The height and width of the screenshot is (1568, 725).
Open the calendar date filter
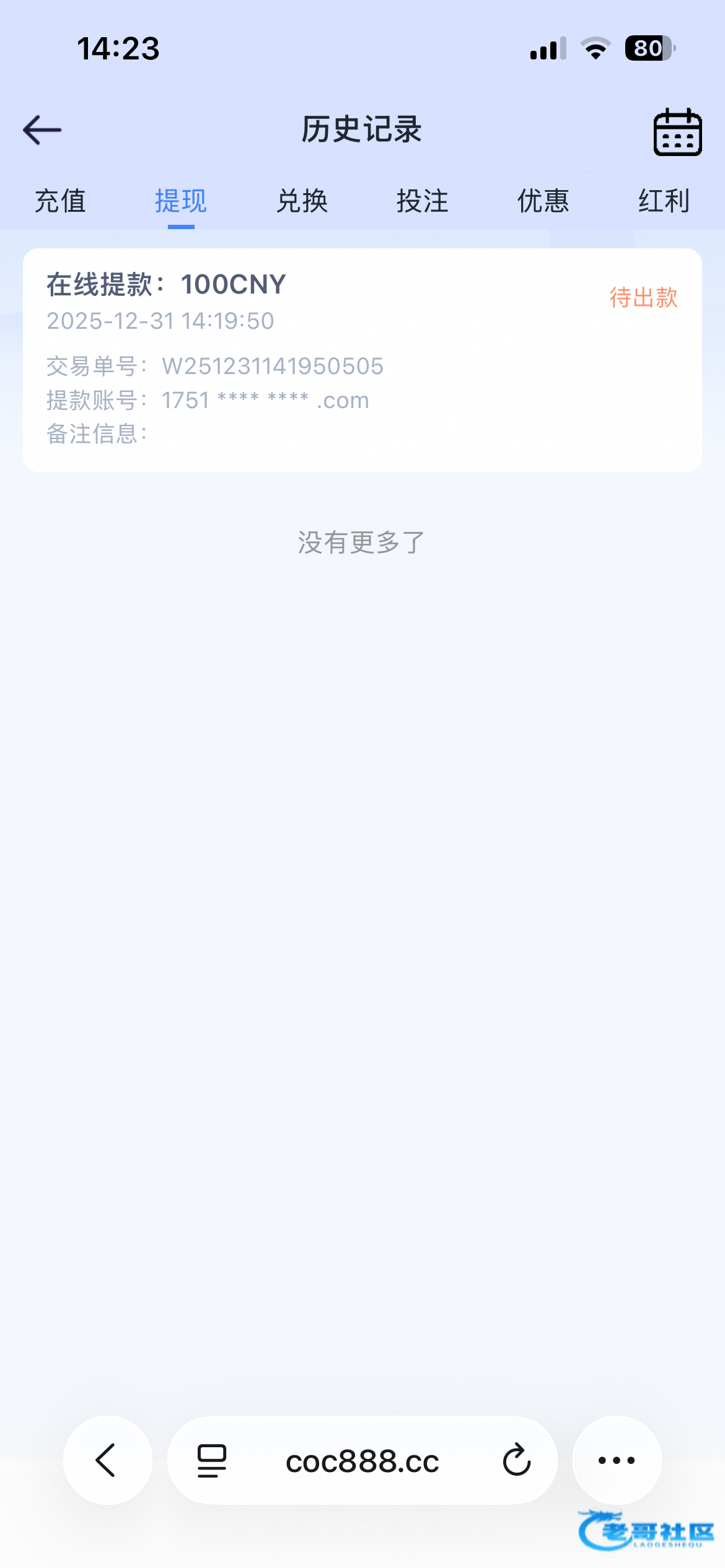677,132
